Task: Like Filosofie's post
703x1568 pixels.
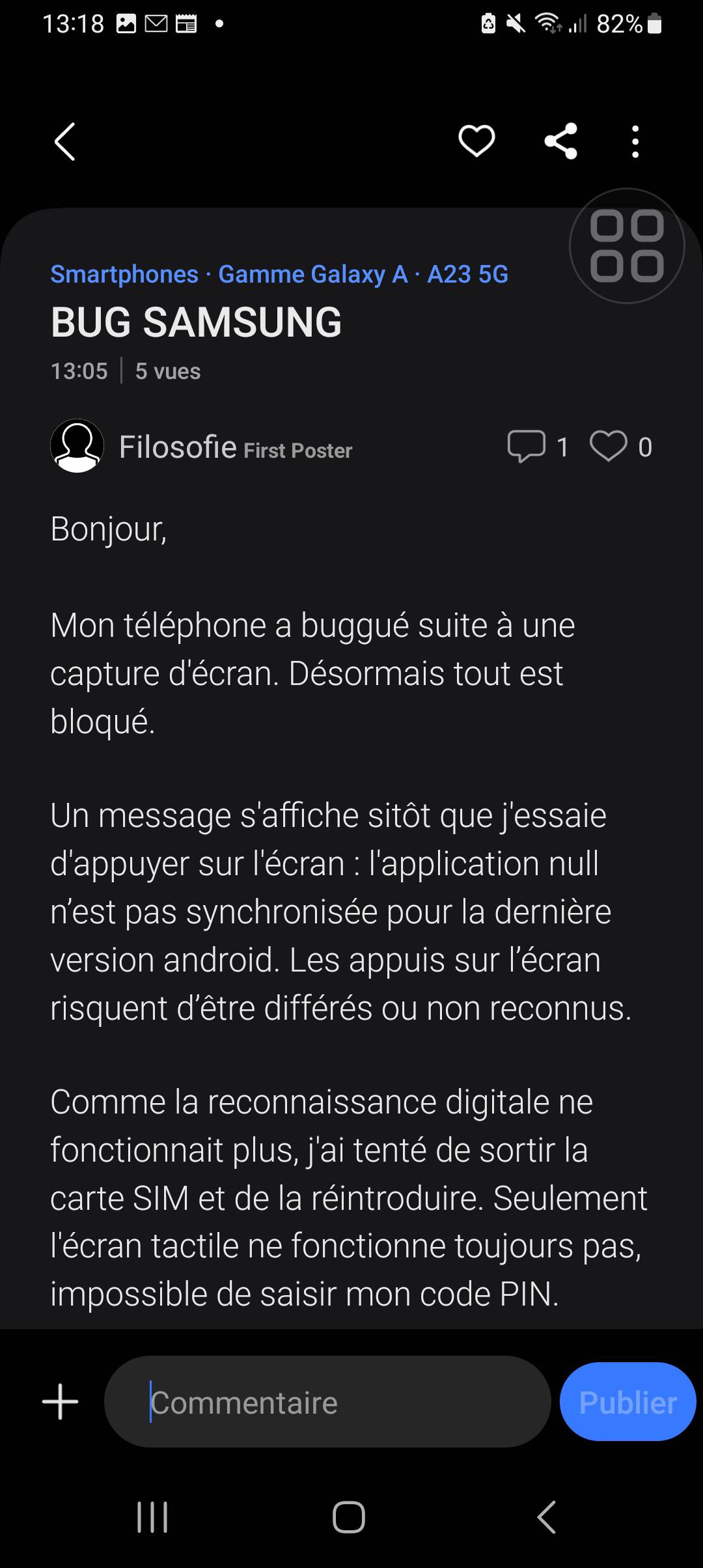Action: click(x=608, y=447)
